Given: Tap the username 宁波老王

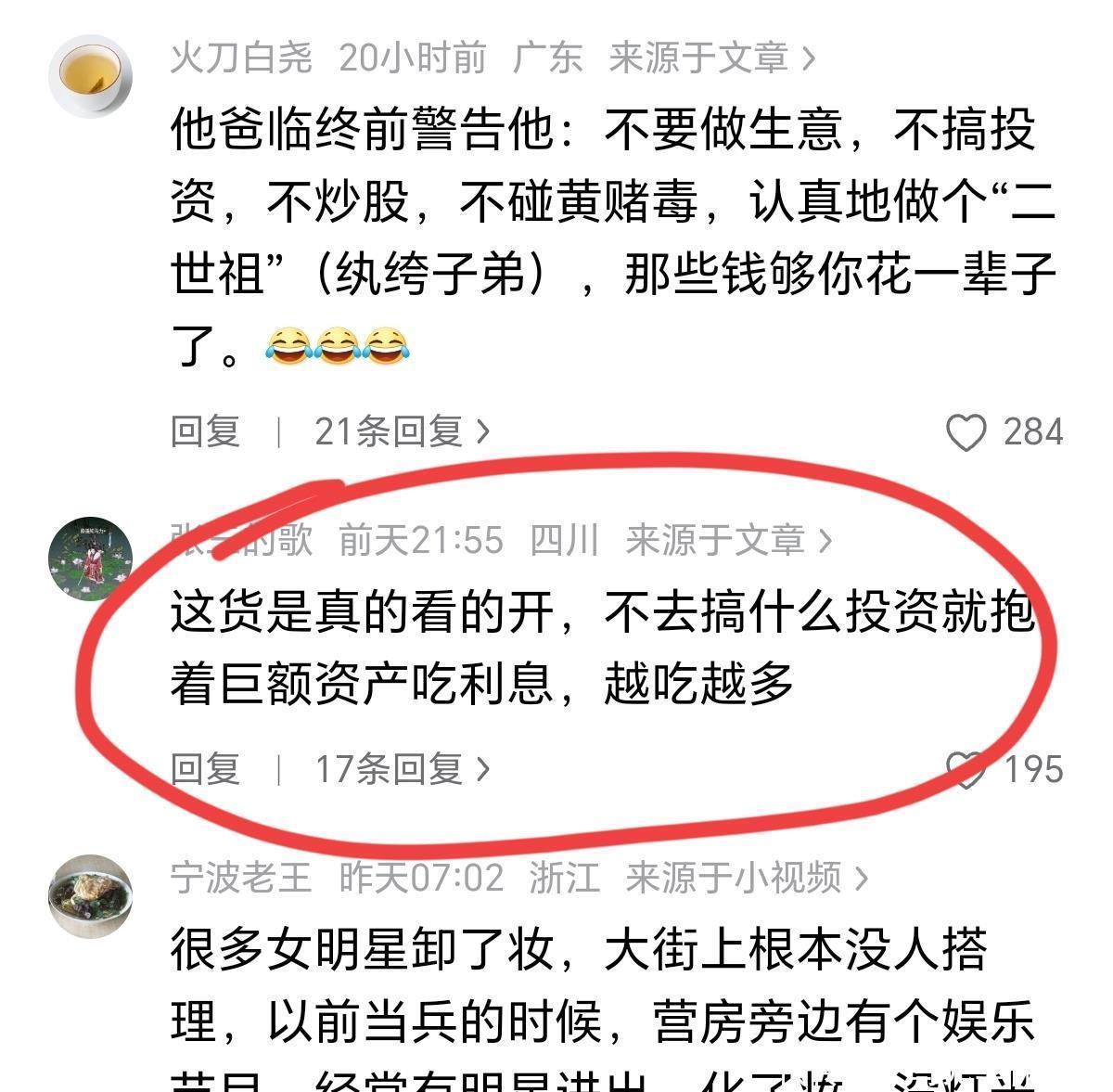Looking at the screenshot, I should [240, 878].
